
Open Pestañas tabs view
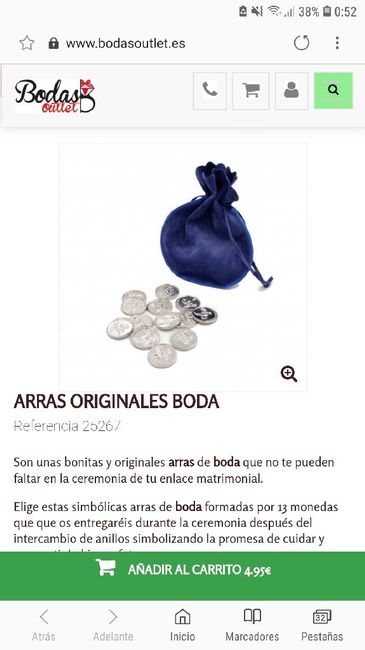[322, 625]
